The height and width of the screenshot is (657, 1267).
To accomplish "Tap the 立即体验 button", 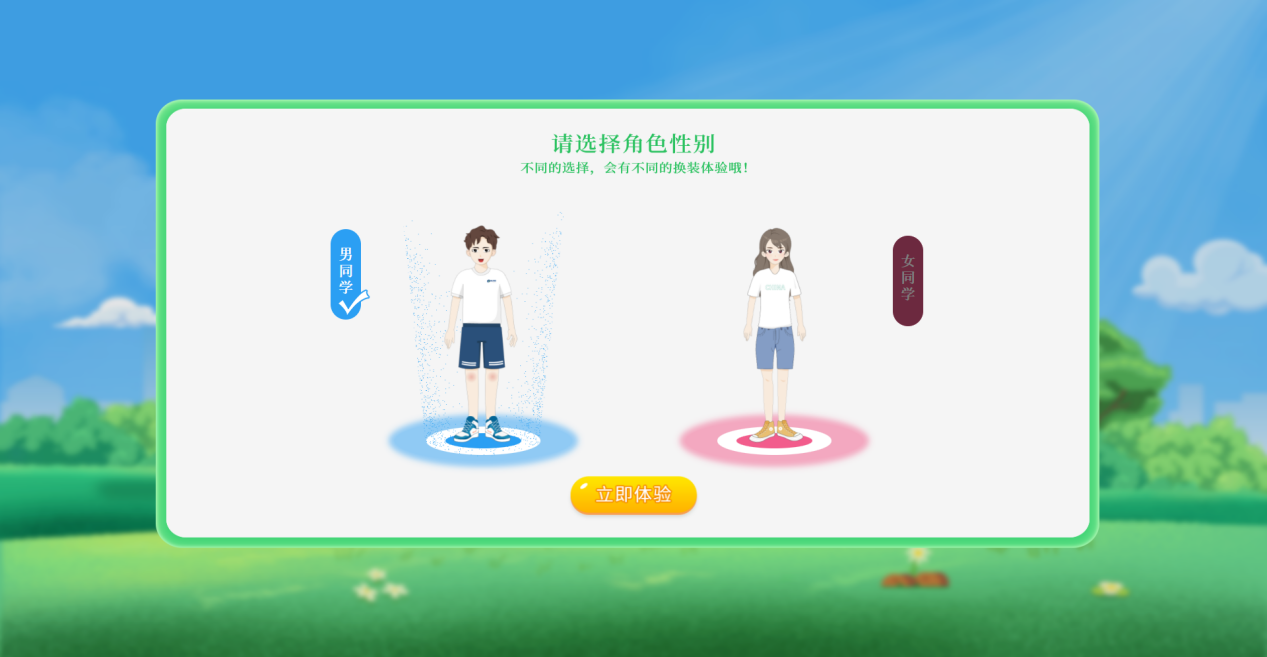I will (x=633, y=495).
